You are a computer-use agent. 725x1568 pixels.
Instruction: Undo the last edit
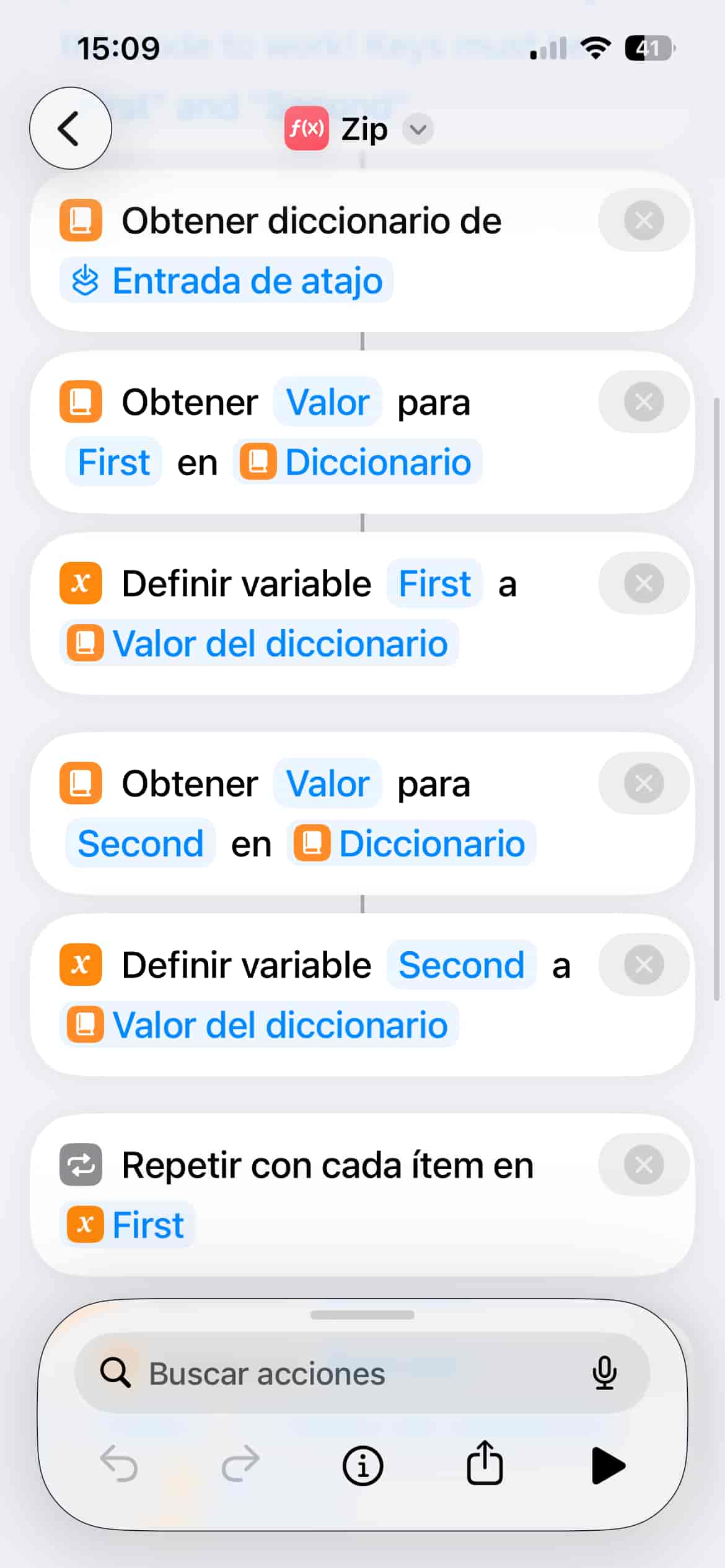119,1465
